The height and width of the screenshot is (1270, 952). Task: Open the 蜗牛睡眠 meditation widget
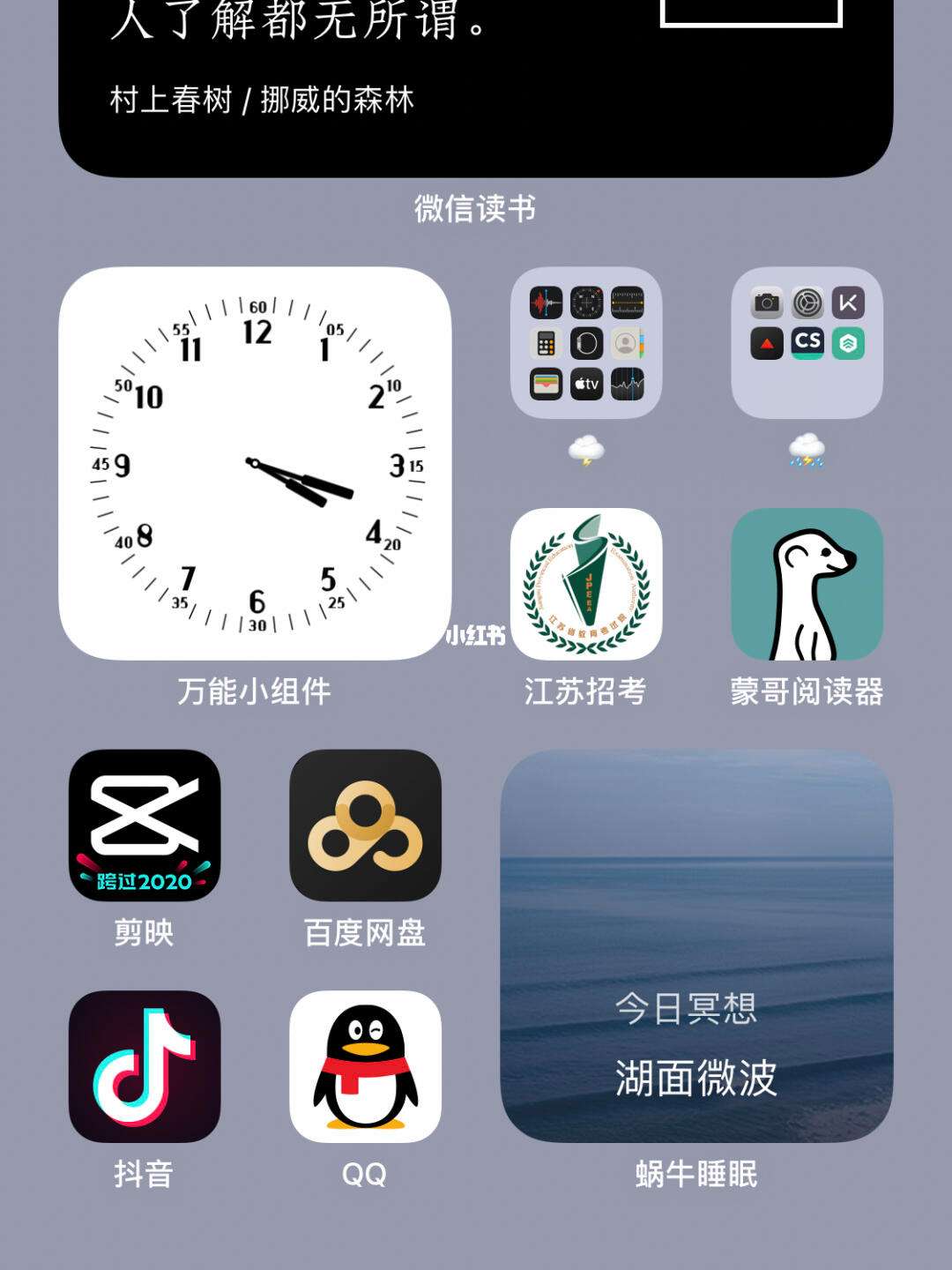click(696, 945)
